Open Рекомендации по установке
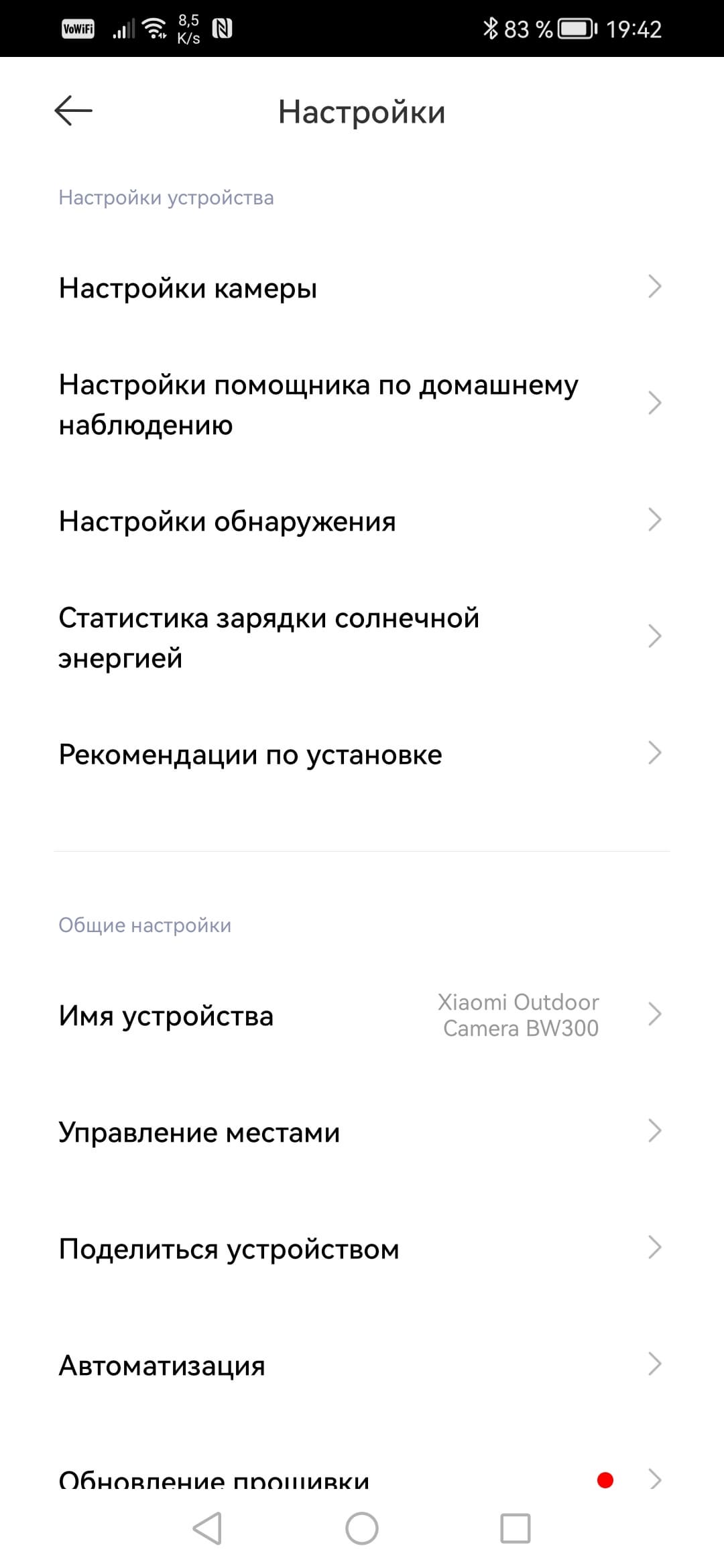Viewport: 724px width, 1568px height. pyautogui.click(x=362, y=754)
